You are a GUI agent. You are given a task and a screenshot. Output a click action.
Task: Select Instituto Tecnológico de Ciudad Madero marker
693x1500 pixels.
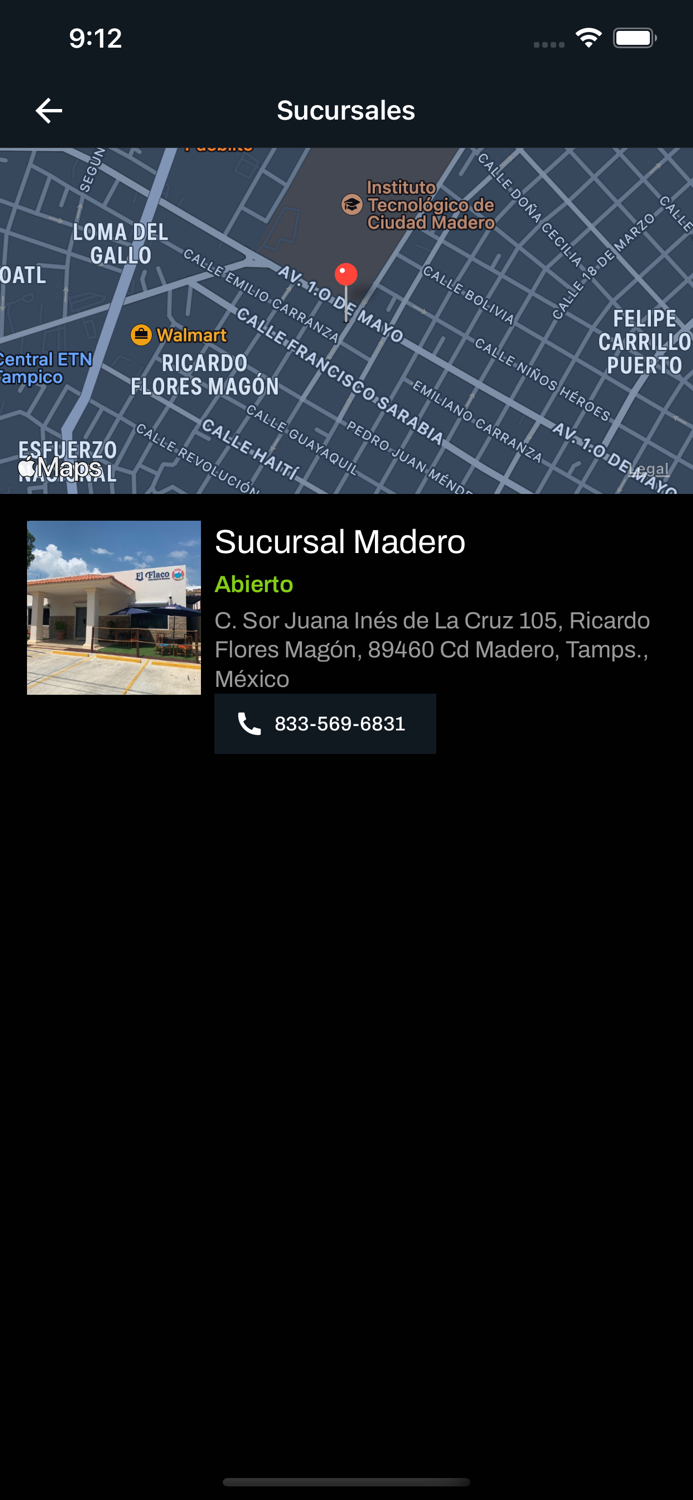coord(352,205)
